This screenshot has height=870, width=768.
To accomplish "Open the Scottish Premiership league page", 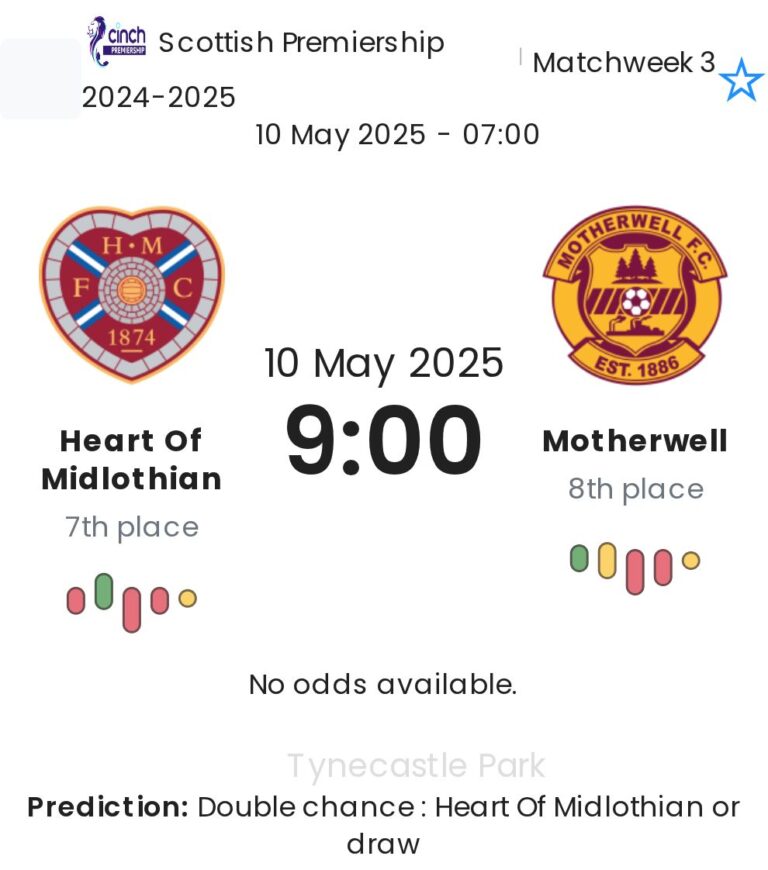I will point(301,43).
